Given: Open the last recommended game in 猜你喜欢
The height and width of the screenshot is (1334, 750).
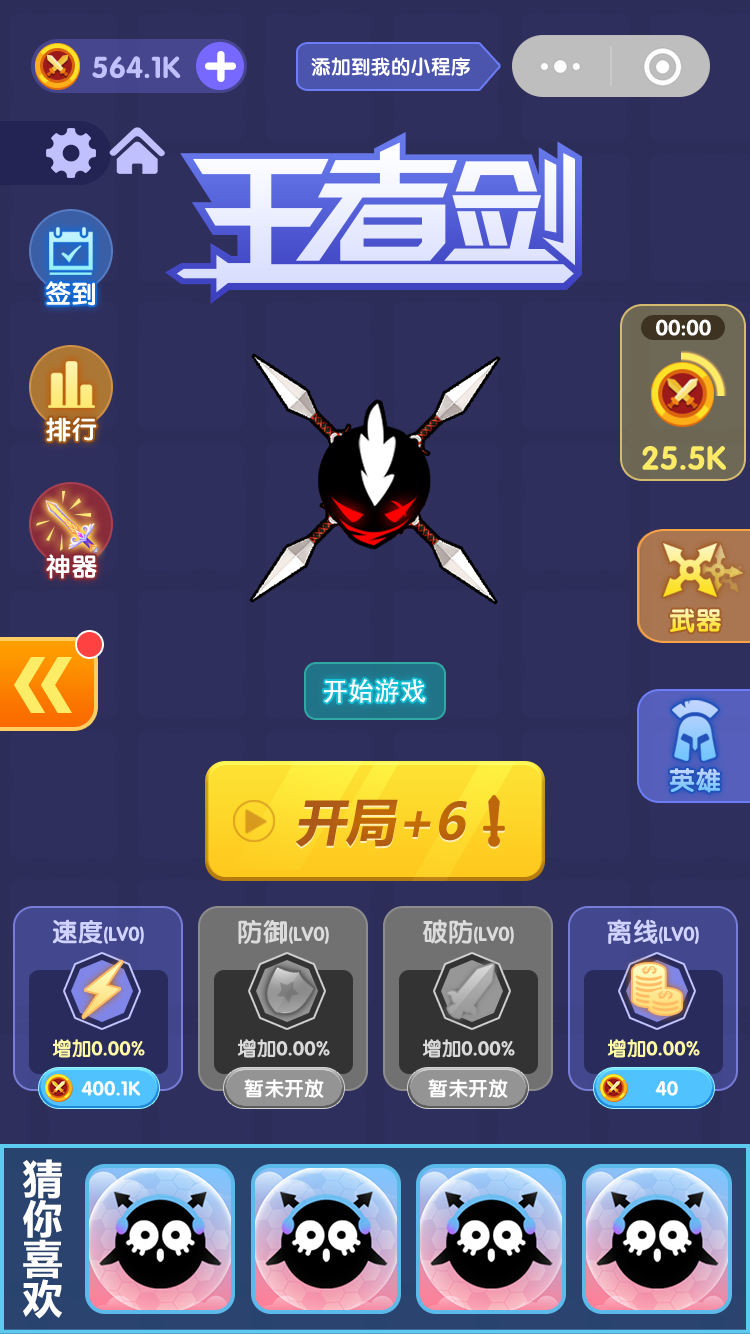Looking at the screenshot, I should pyautogui.click(x=657, y=1239).
